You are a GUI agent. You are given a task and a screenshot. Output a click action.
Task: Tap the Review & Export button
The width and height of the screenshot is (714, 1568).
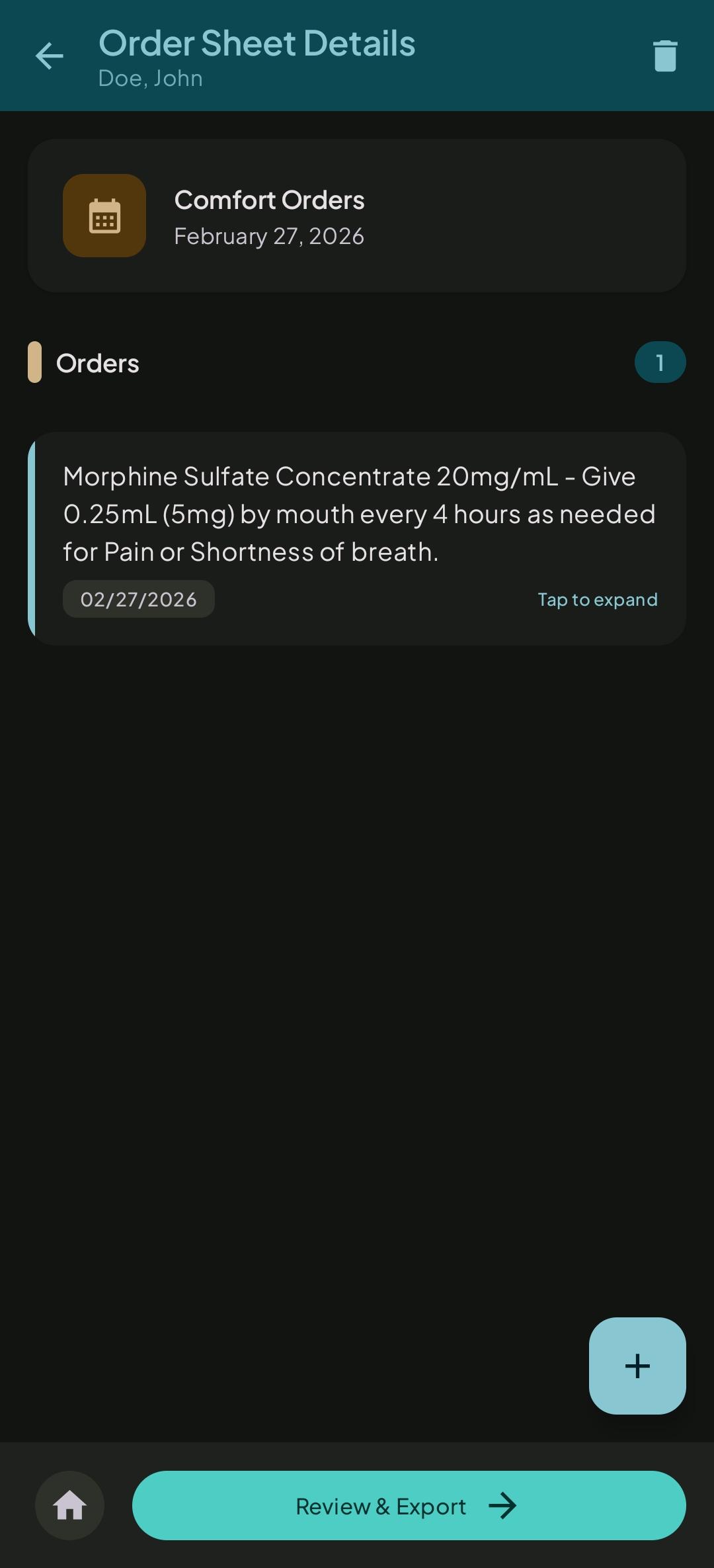pos(409,1506)
